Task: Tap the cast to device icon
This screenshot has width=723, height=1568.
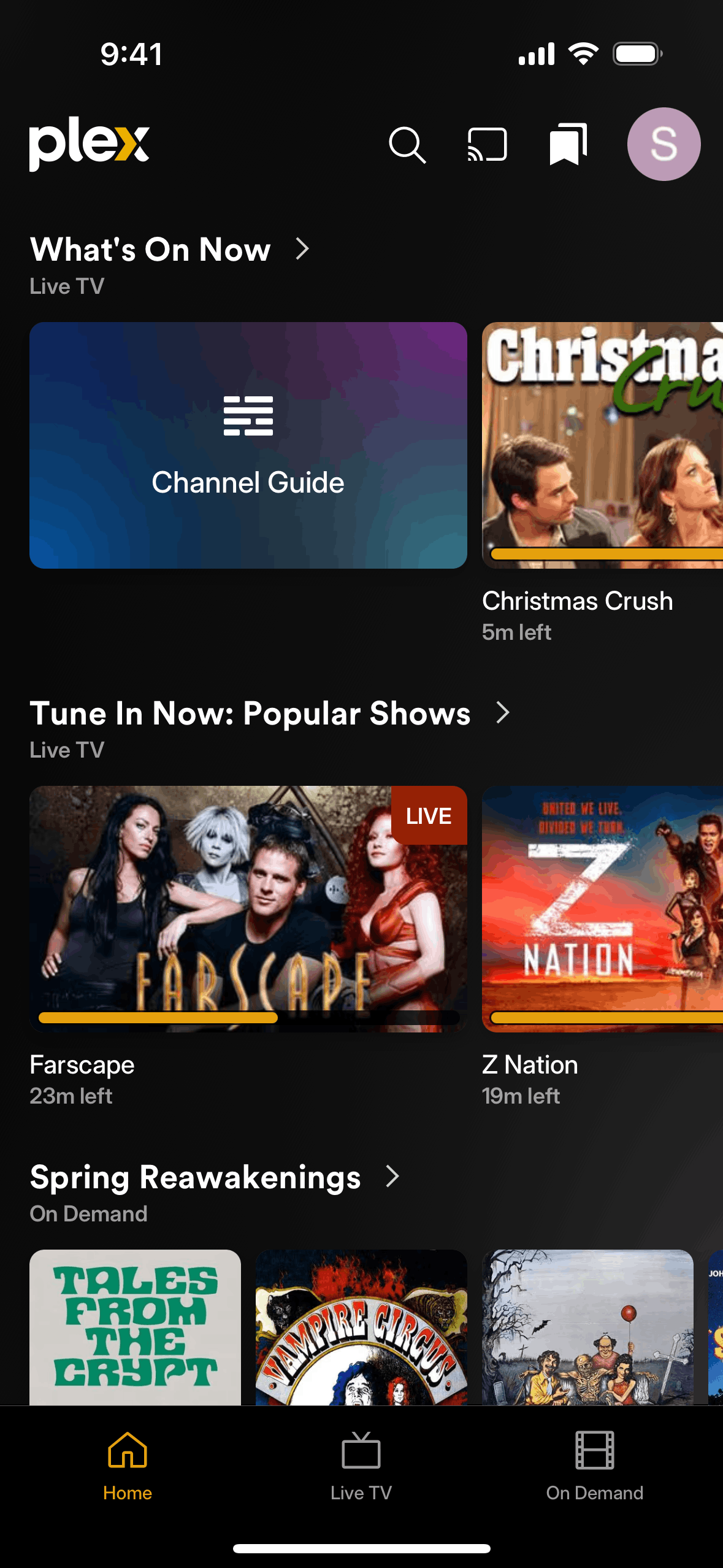Action: (488, 145)
